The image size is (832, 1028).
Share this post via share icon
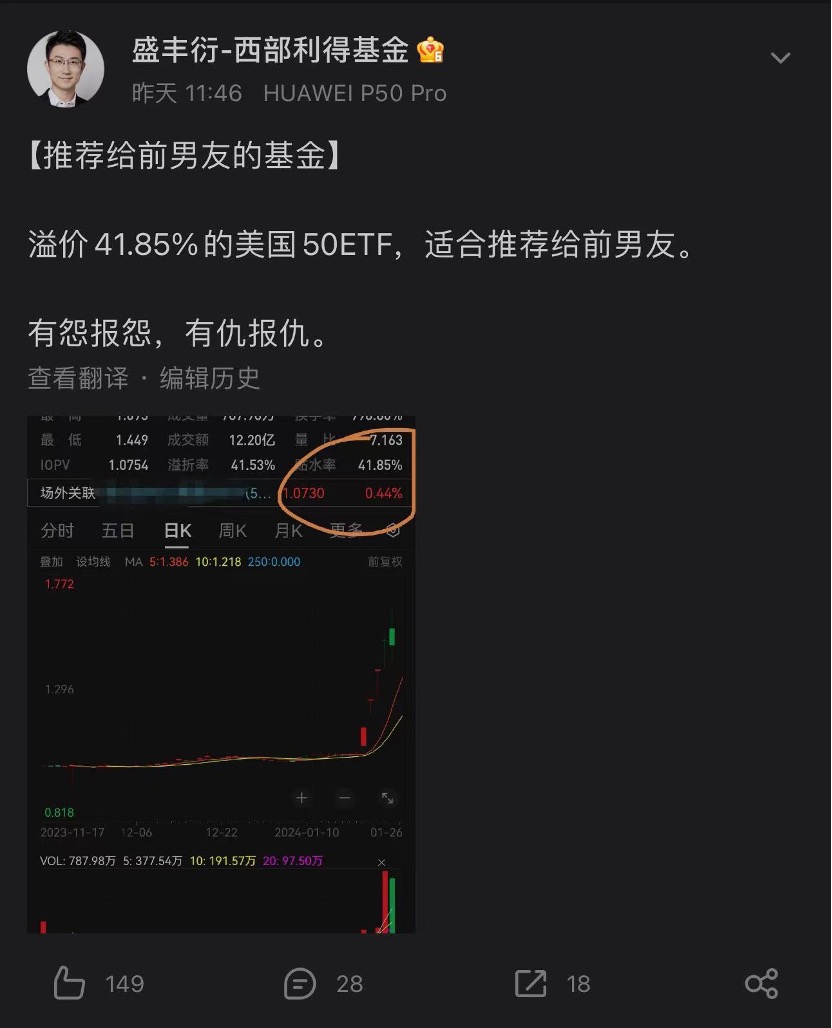click(x=761, y=984)
